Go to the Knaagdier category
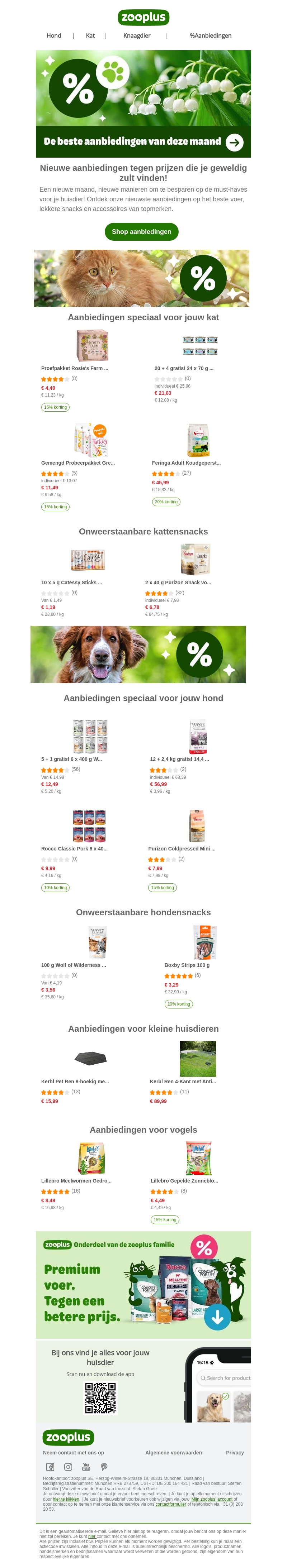This screenshot has height=1568, width=287. point(136,36)
